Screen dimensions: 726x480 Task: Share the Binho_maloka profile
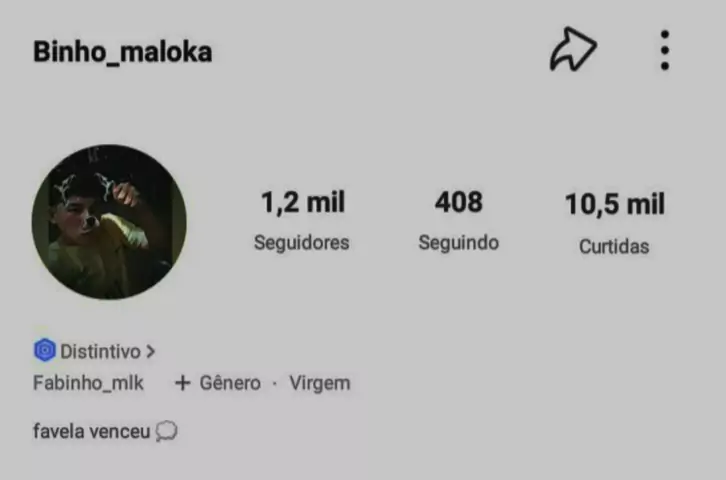(572, 49)
